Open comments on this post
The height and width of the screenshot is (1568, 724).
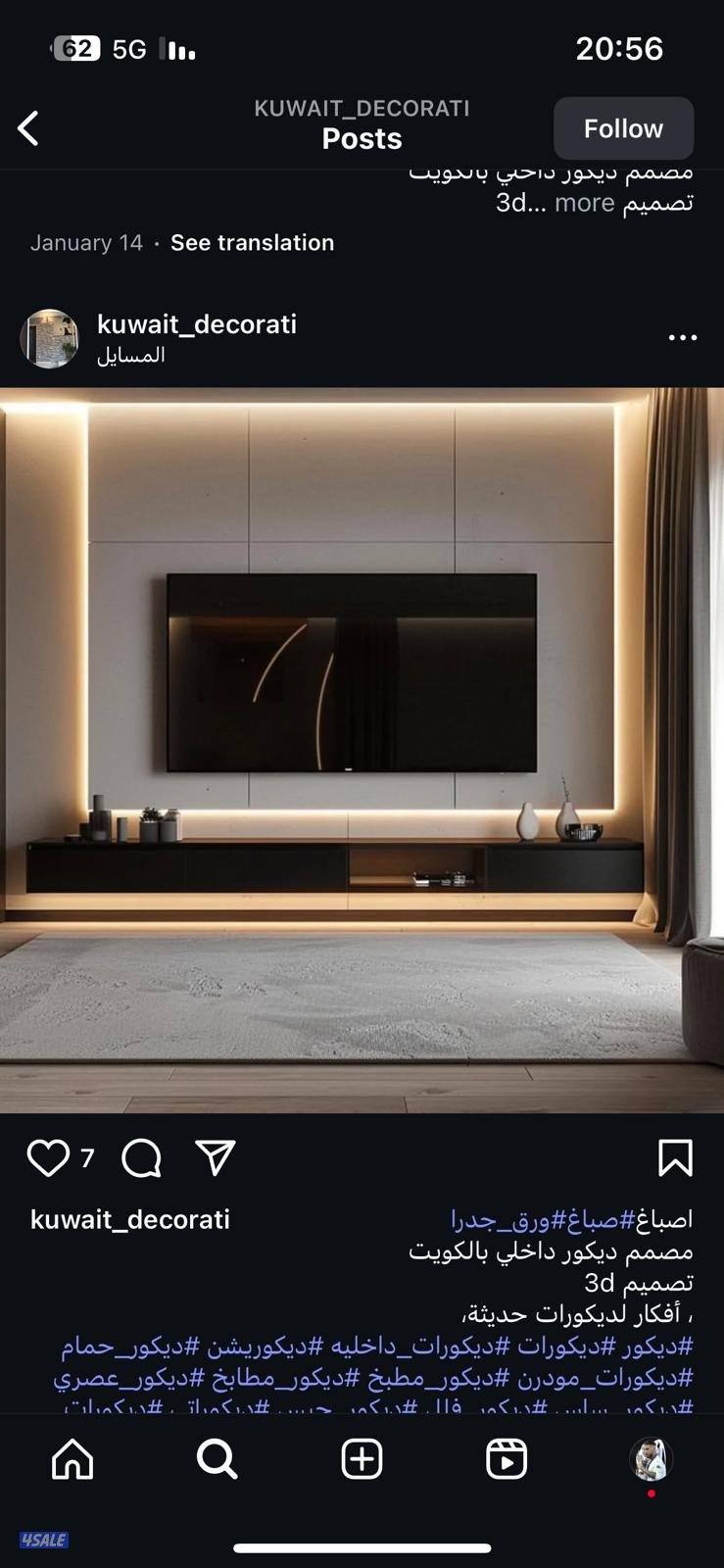pos(141,1157)
